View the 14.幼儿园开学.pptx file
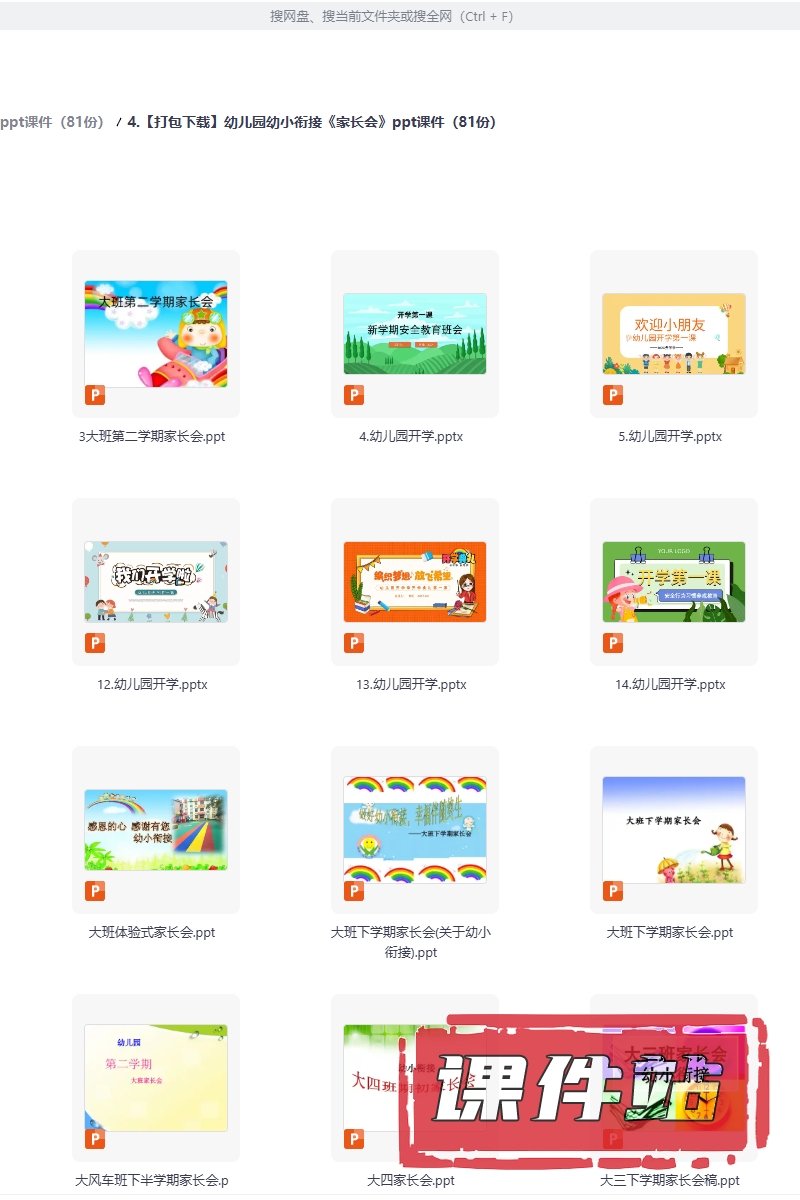Image resolution: width=800 pixels, height=1200 pixels. pyautogui.click(x=674, y=582)
